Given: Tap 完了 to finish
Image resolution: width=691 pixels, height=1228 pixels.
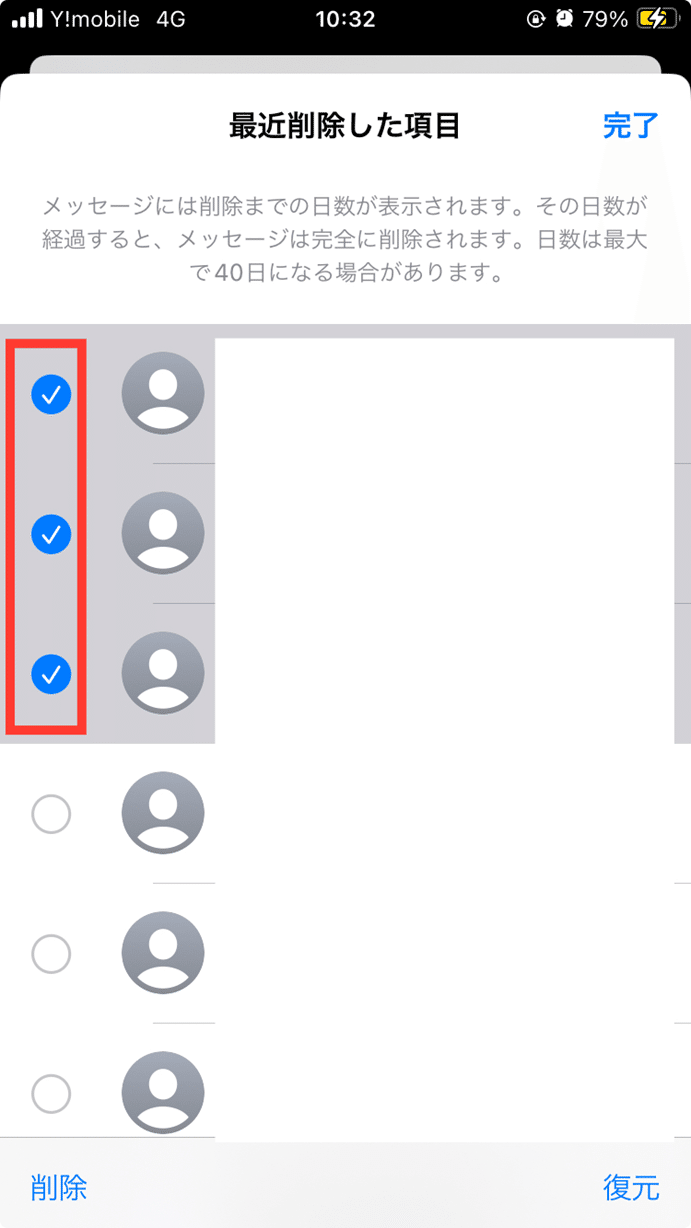Looking at the screenshot, I should [631, 126].
